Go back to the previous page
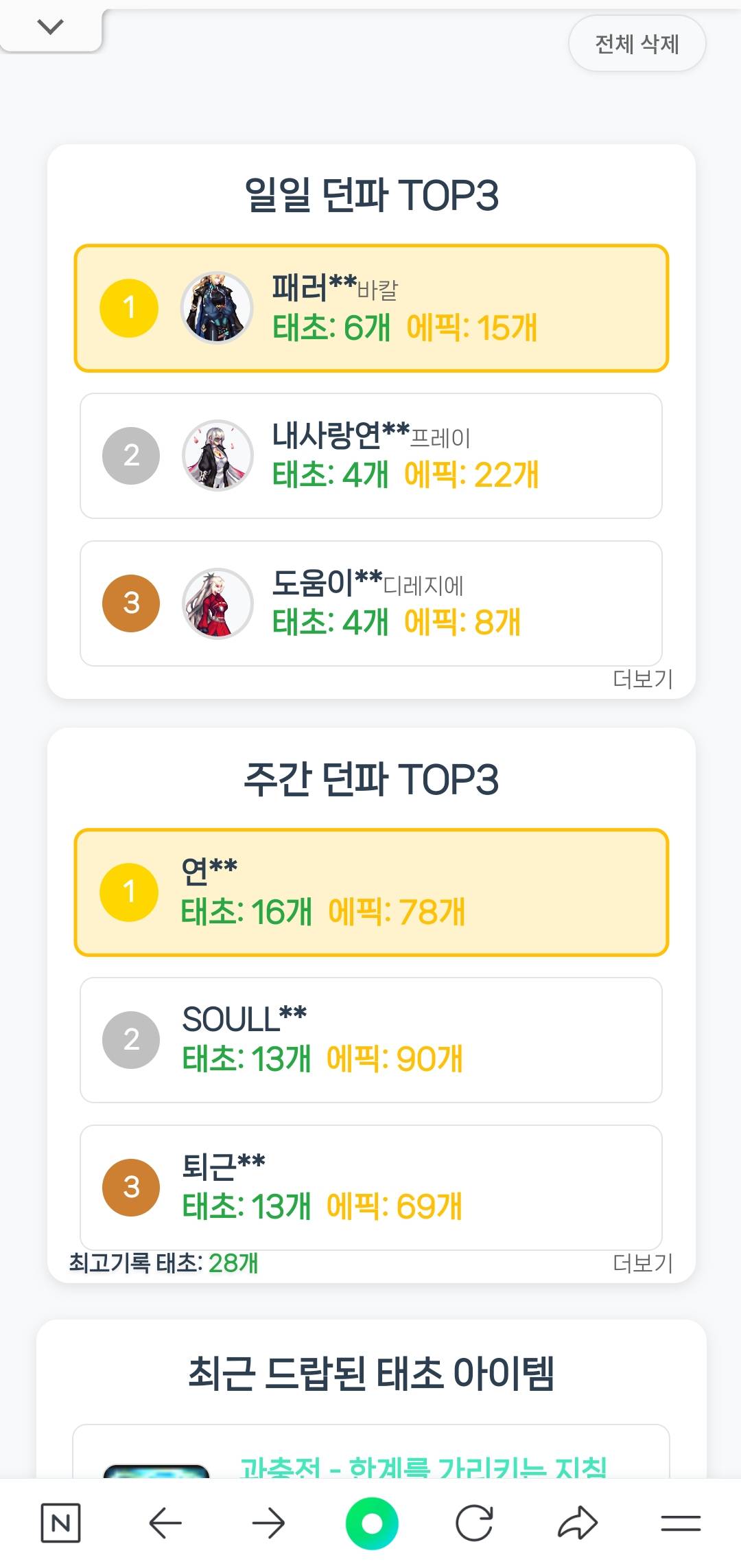Image resolution: width=741 pixels, height=1568 pixels. pyautogui.click(x=165, y=1523)
